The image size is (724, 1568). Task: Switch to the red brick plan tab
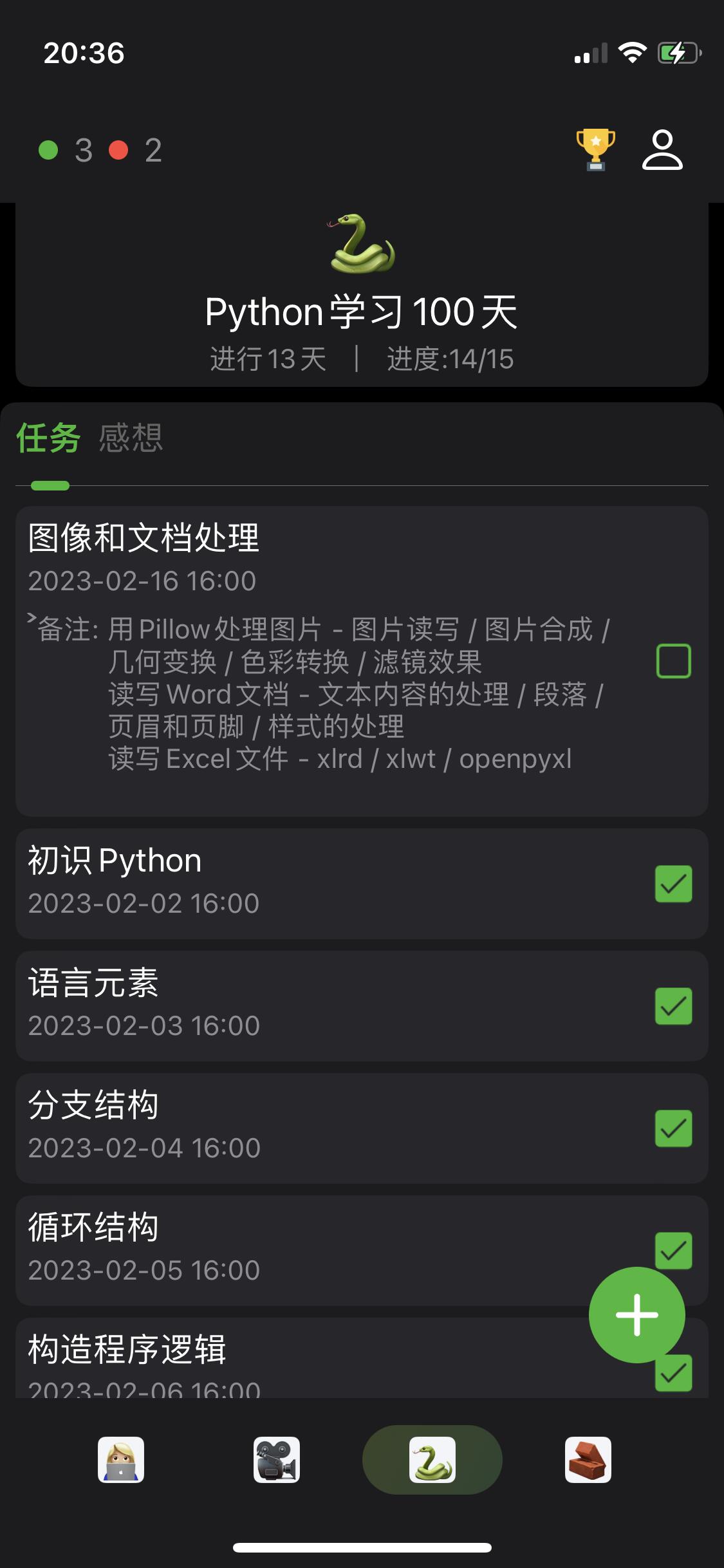coord(588,1460)
